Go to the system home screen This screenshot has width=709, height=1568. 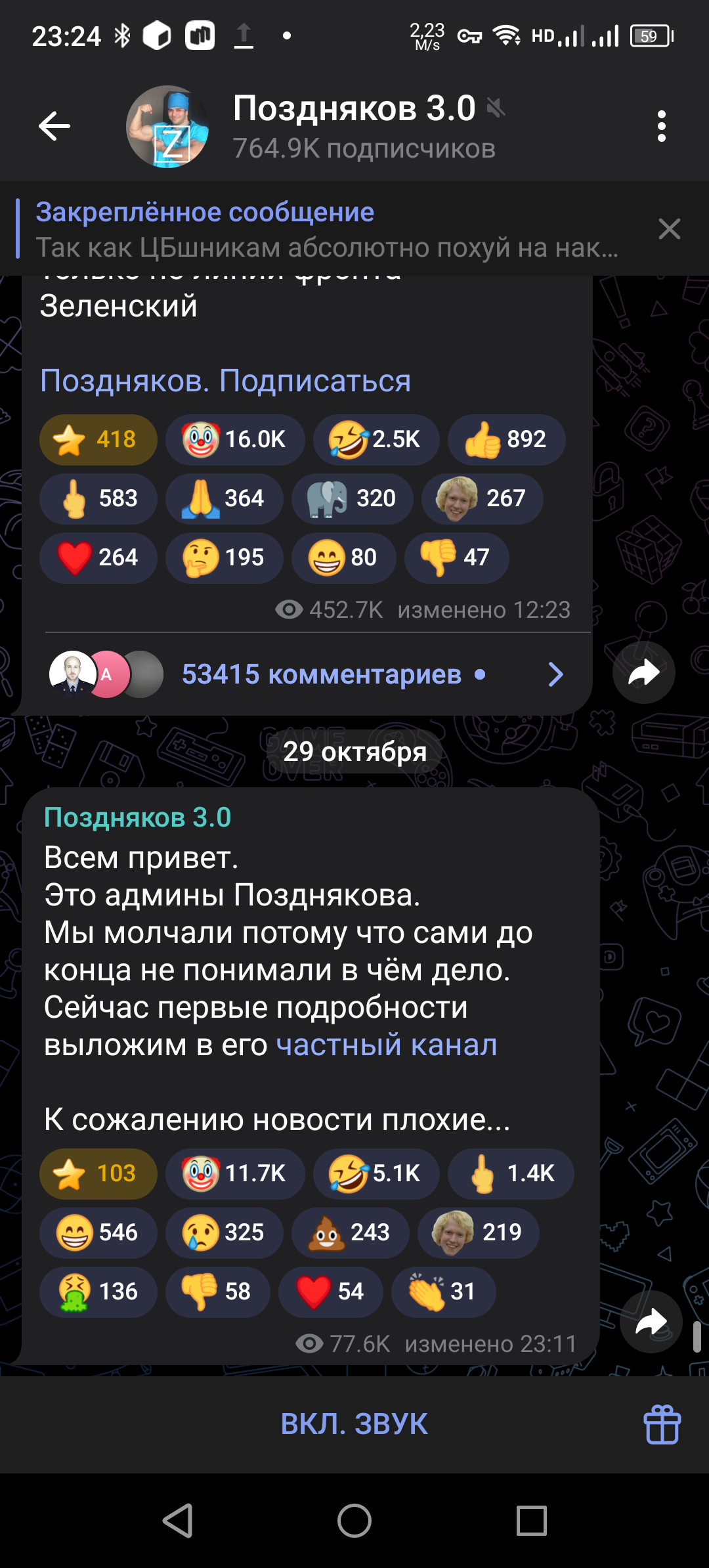coord(354,1521)
